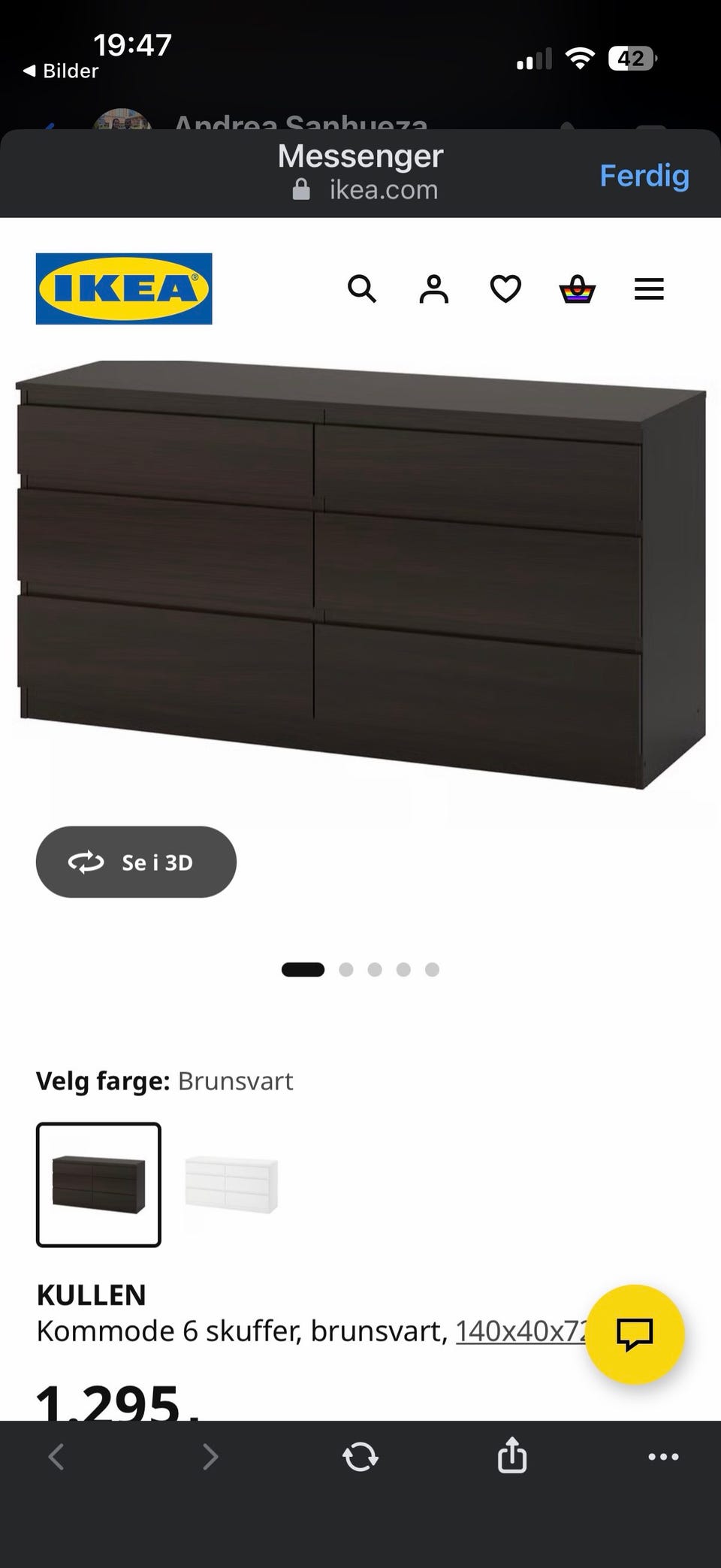Open the shopping basket
This screenshot has height=1568, width=721.
pyautogui.click(x=577, y=289)
